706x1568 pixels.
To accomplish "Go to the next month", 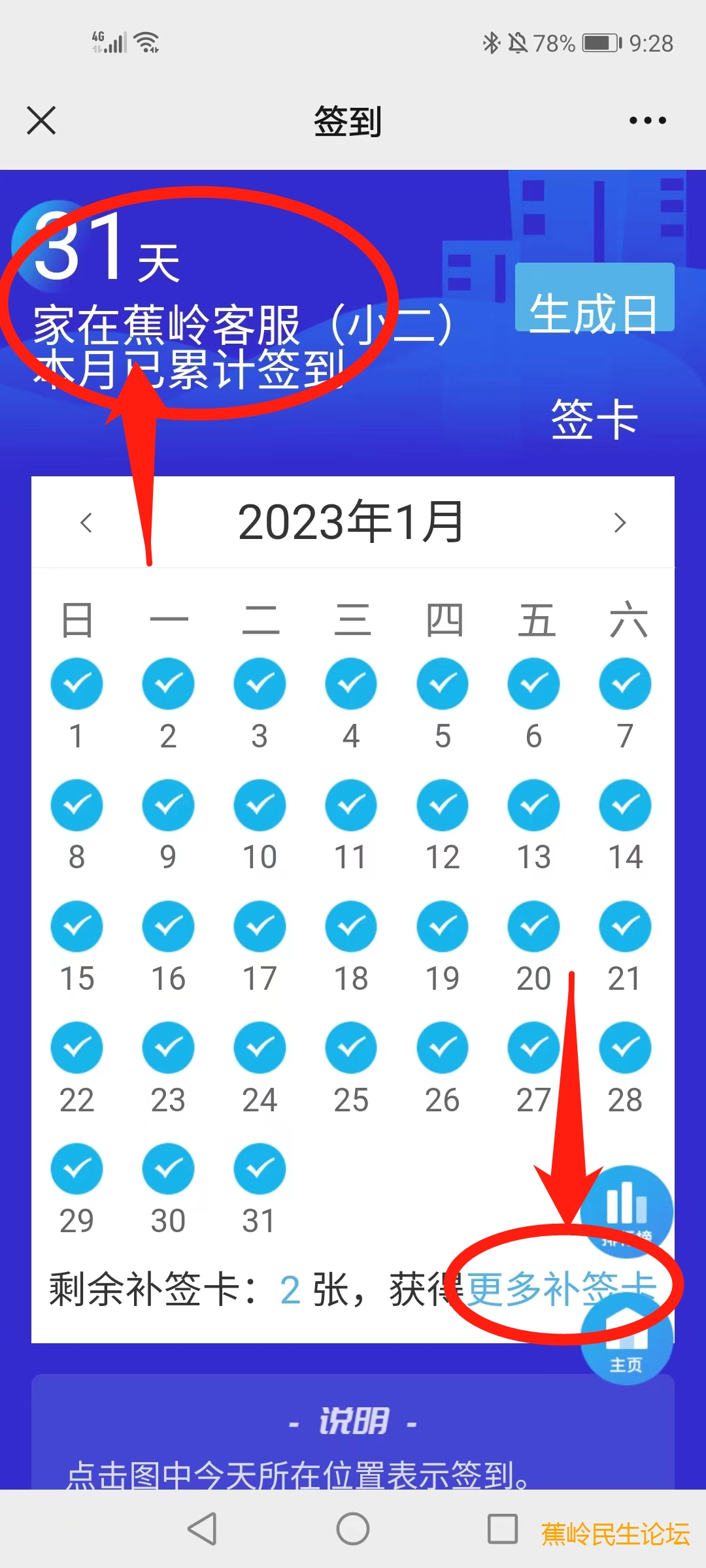I will point(620,523).
